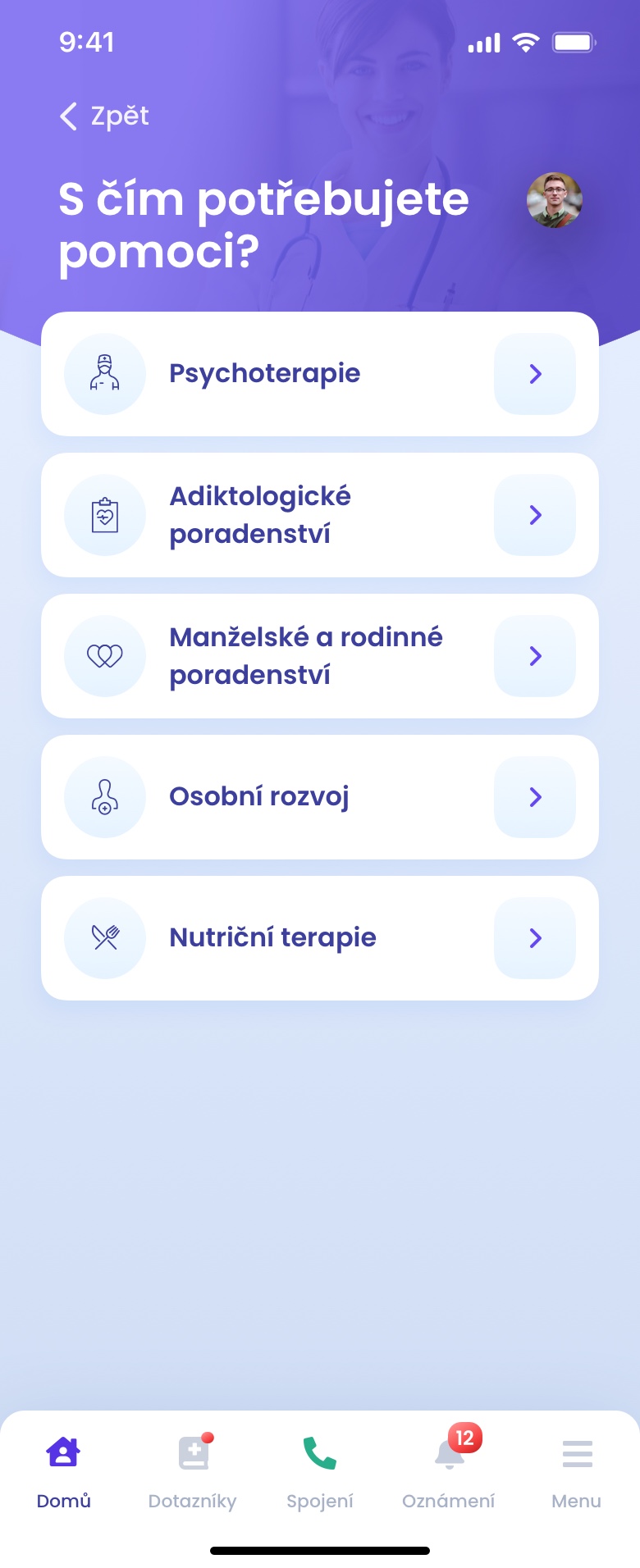Switch to the Domů tab
The height and width of the screenshot is (1568, 640).
tap(63, 1470)
